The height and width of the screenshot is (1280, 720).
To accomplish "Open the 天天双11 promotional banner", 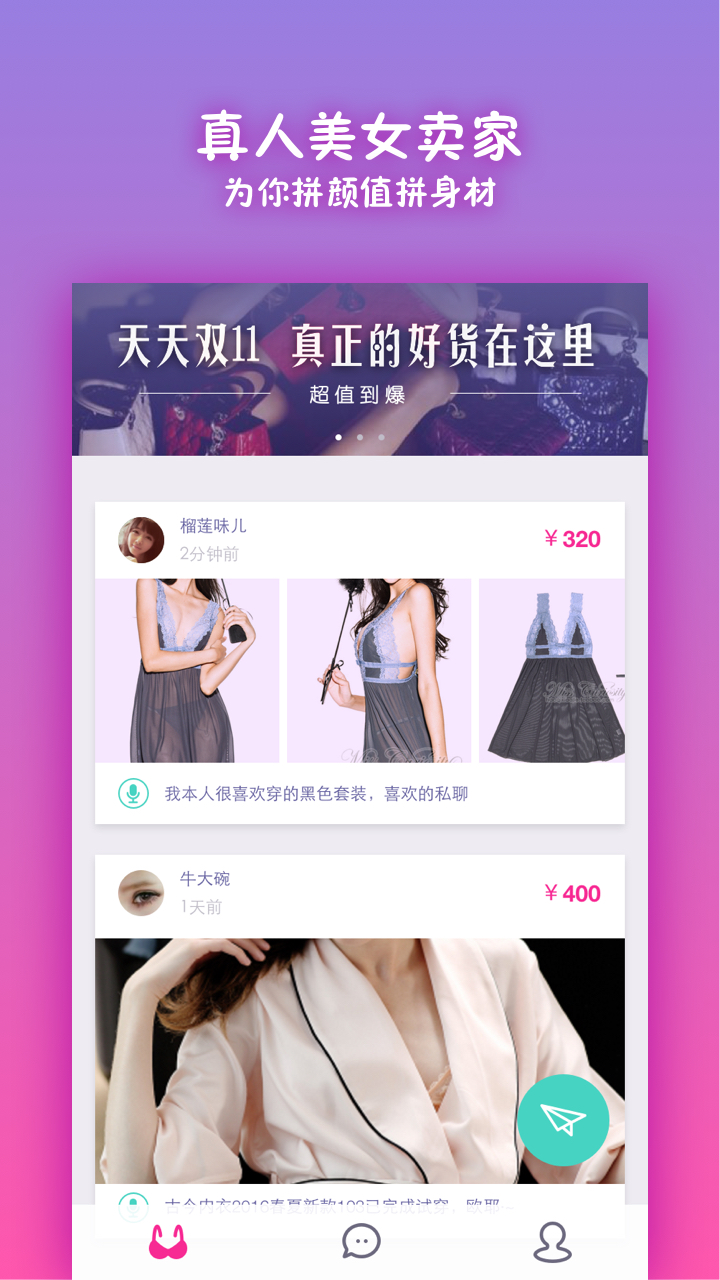I will pos(360,366).
